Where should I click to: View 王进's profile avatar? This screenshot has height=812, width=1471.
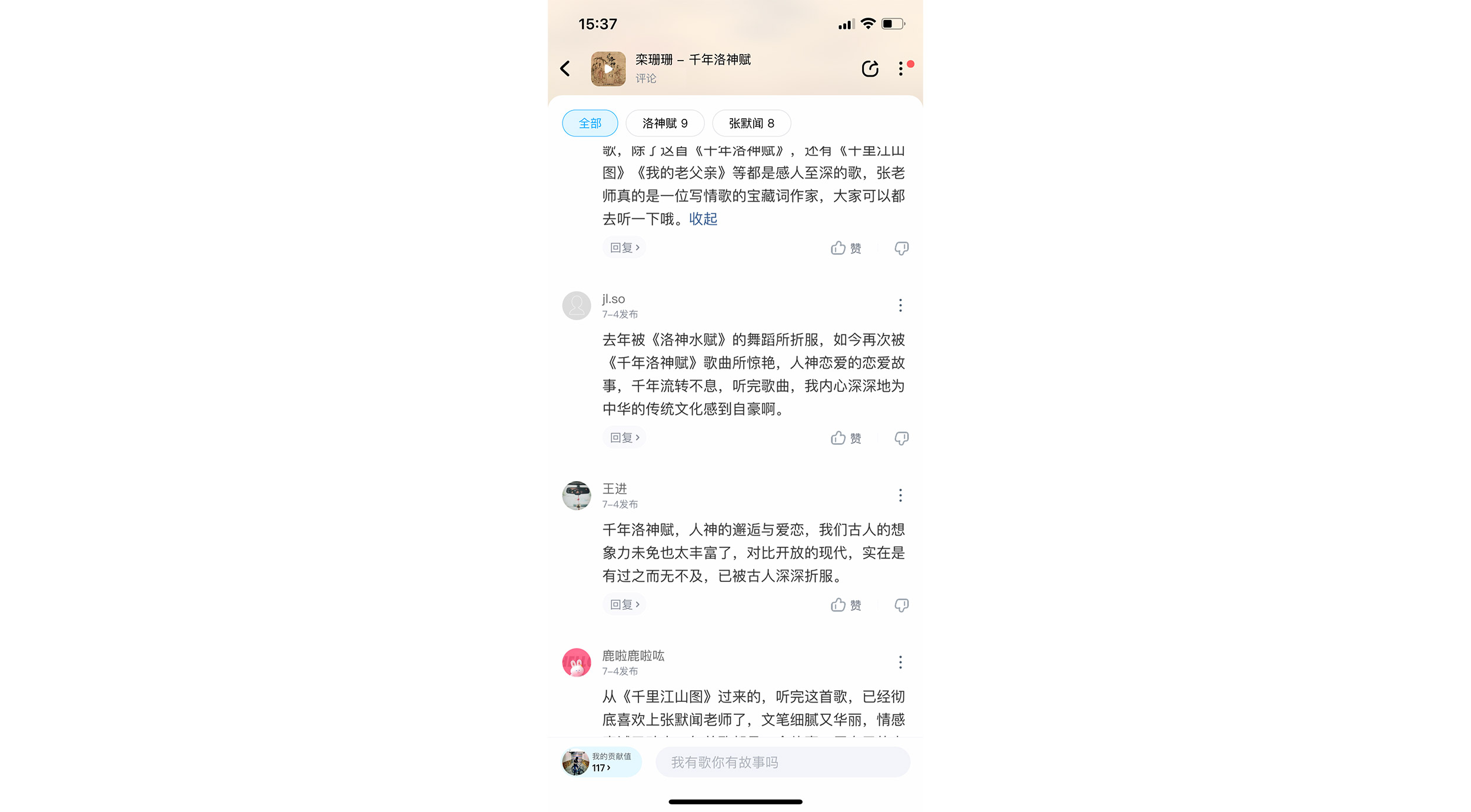coord(577,495)
